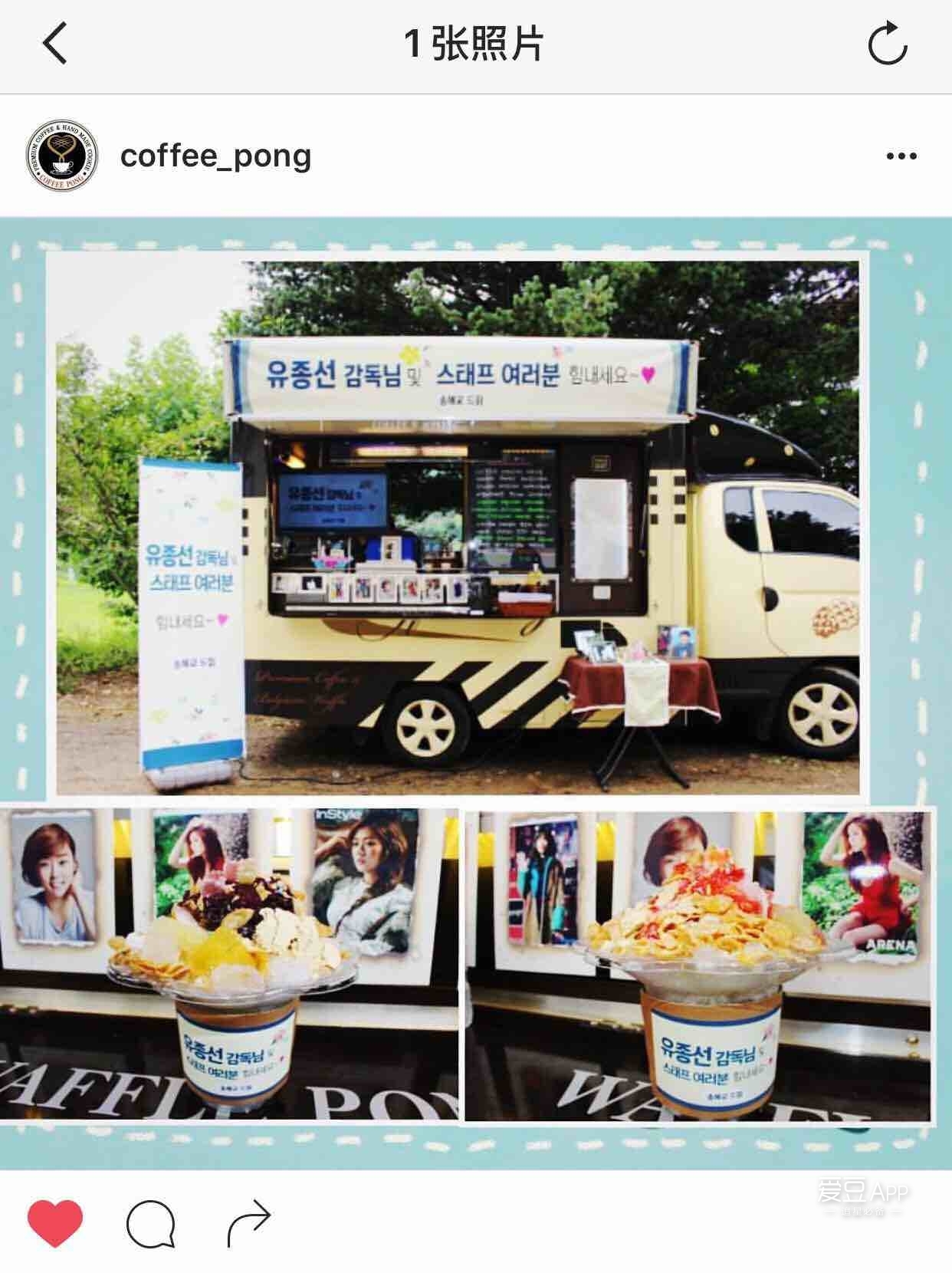
Task: Open the coffee_pong profile avatar
Action: [x=62, y=156]
